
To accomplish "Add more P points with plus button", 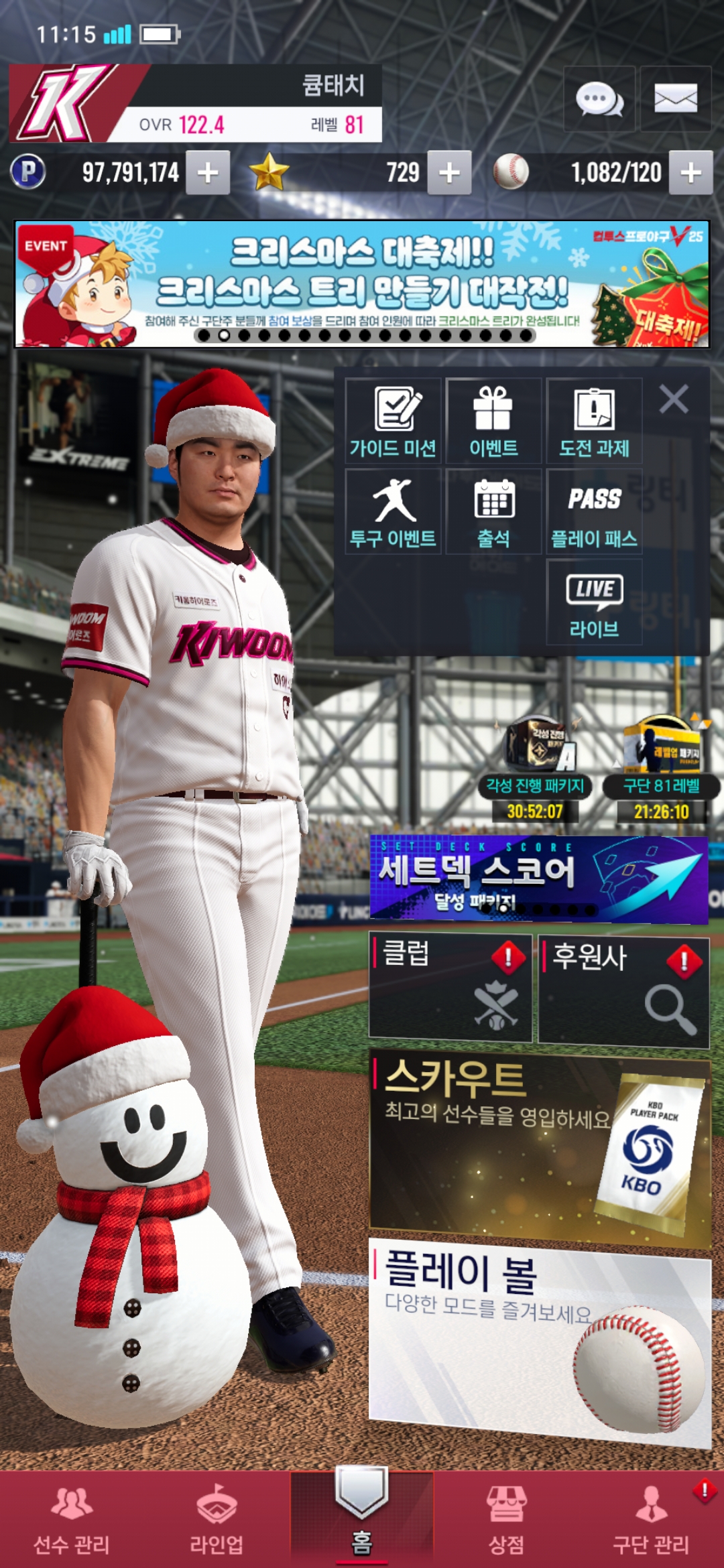I will (x=208, y=173).
